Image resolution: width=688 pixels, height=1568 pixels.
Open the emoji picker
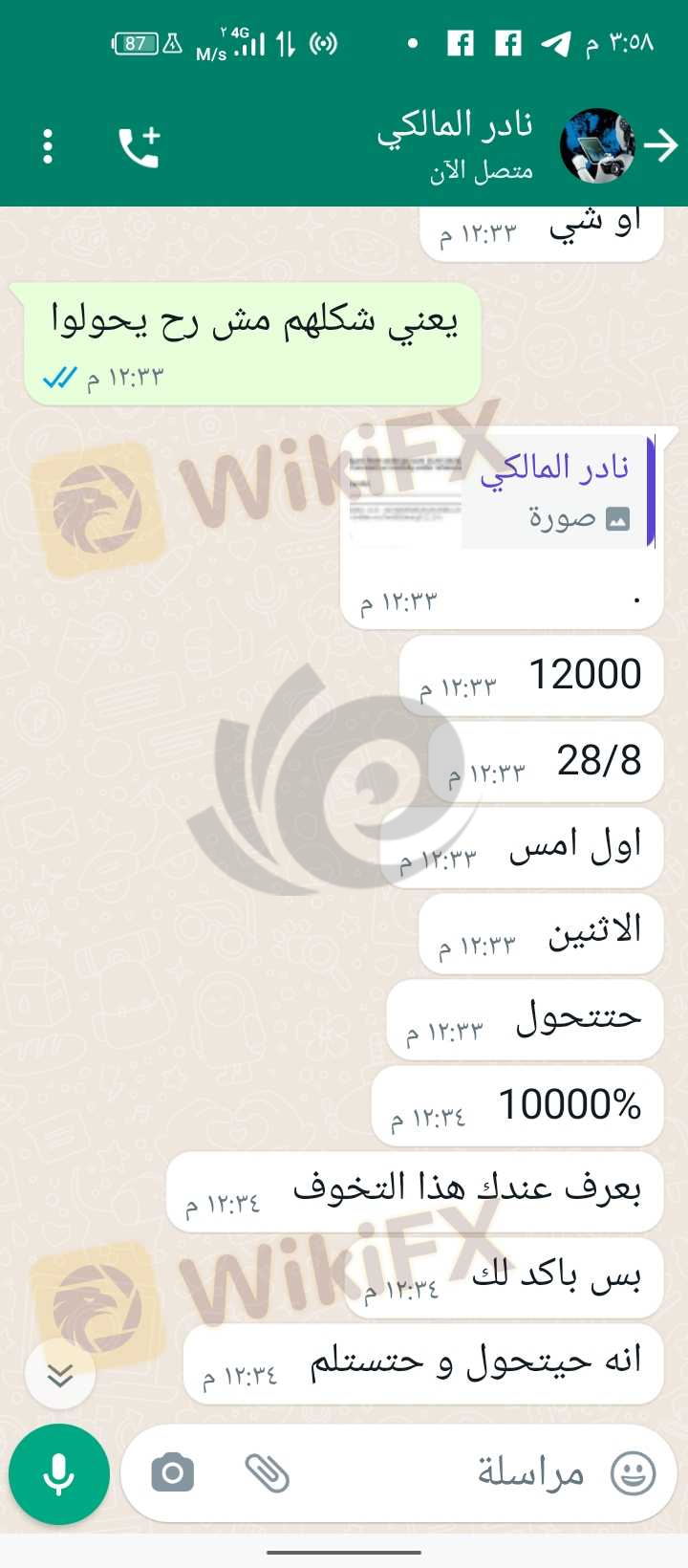click(x=633, y=1473)
